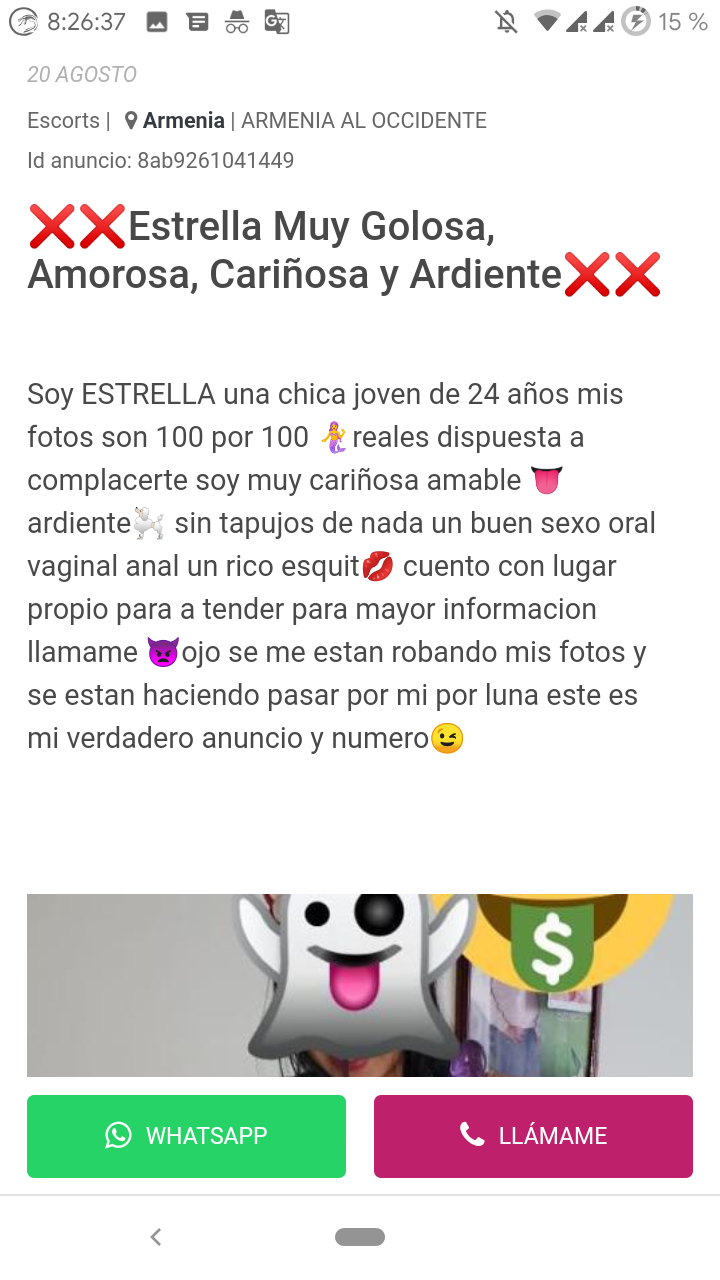The height and width of the screenshot is (1280, 720).
Task: Open the ad photo
Action: coord(360,985)
